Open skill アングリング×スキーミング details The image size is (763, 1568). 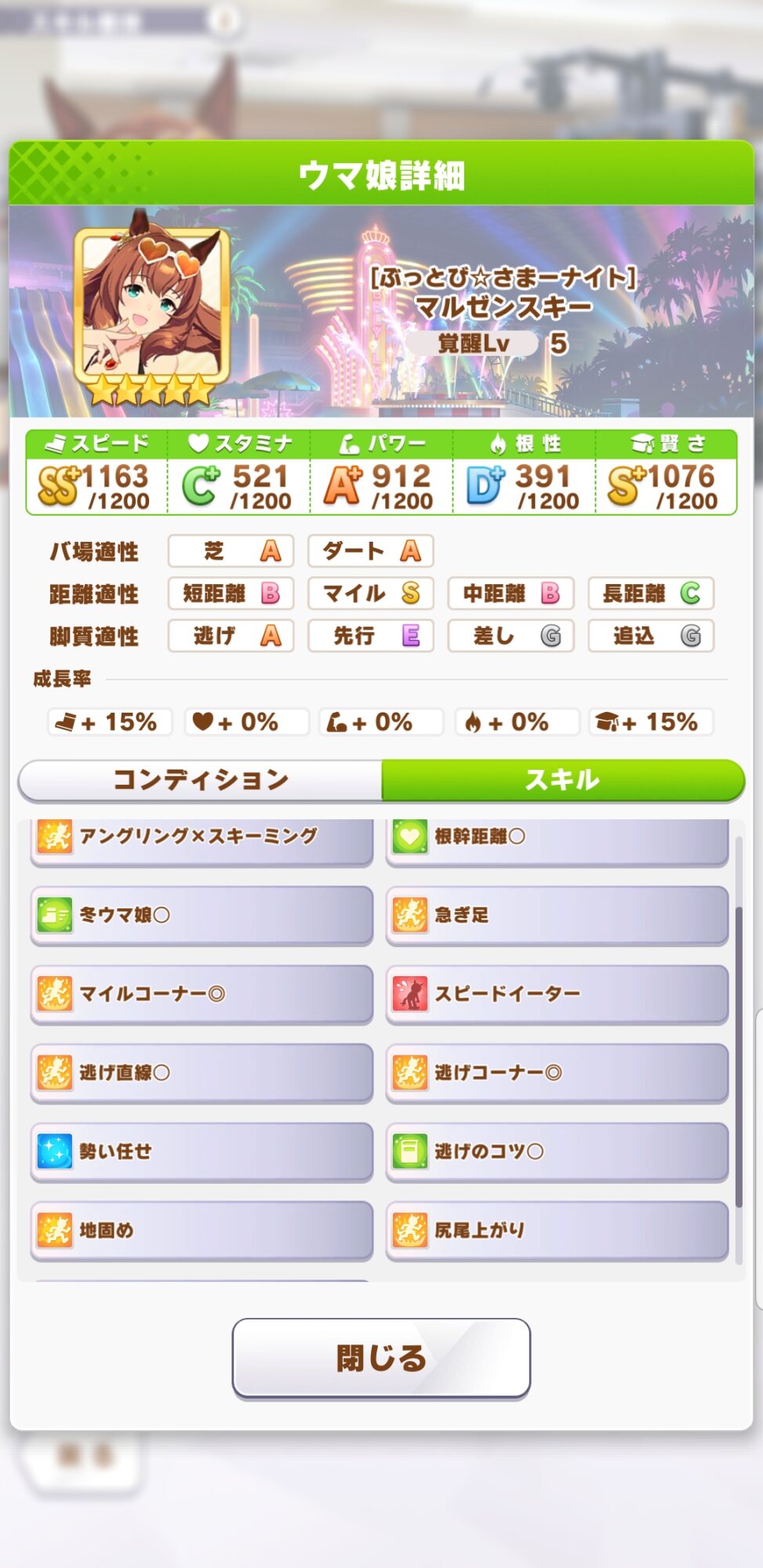point(202,840)
